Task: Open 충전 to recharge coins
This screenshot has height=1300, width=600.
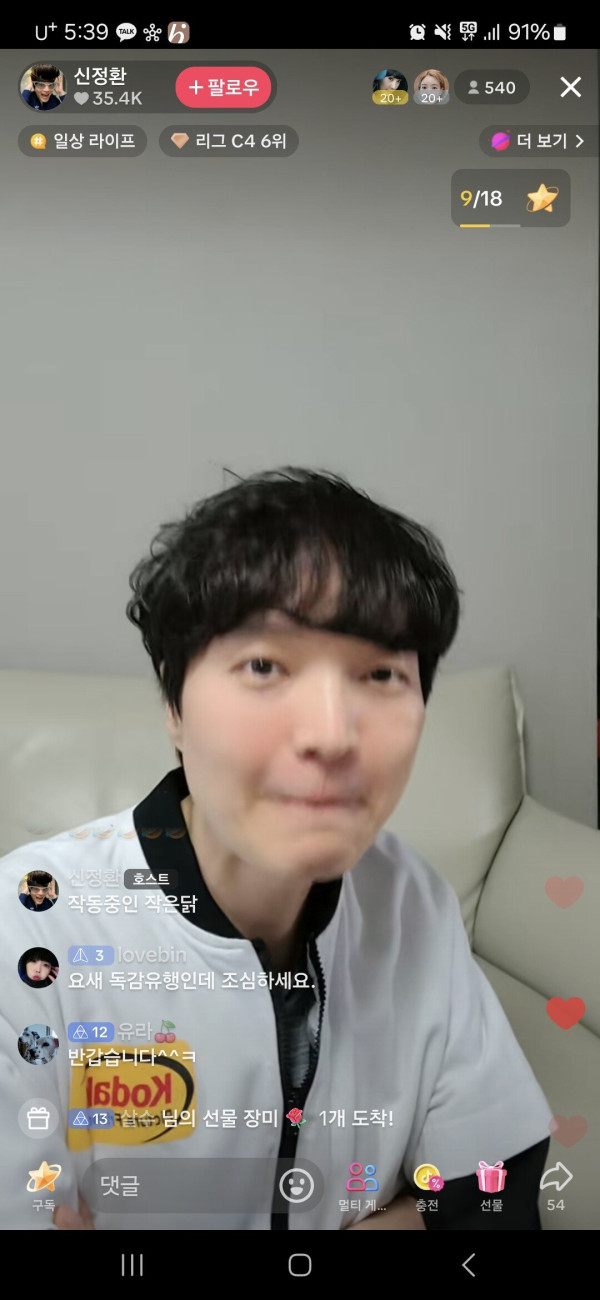Action: pyautogui.click(x=428, y=1184)
